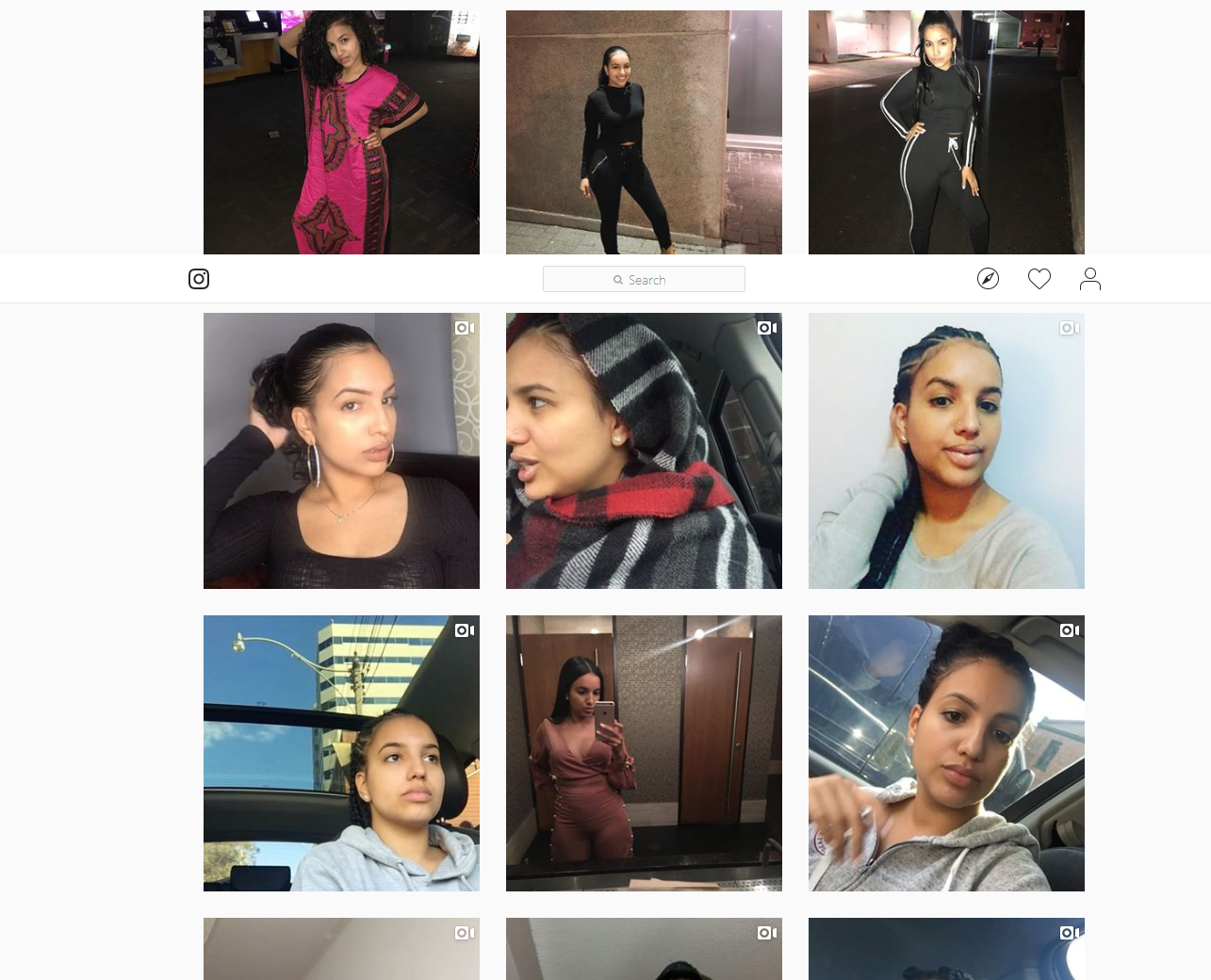Open the car video with streetlight
The height and width of the screenshot is (980, 1211).
pyautogui.click(x=341, y=753)
